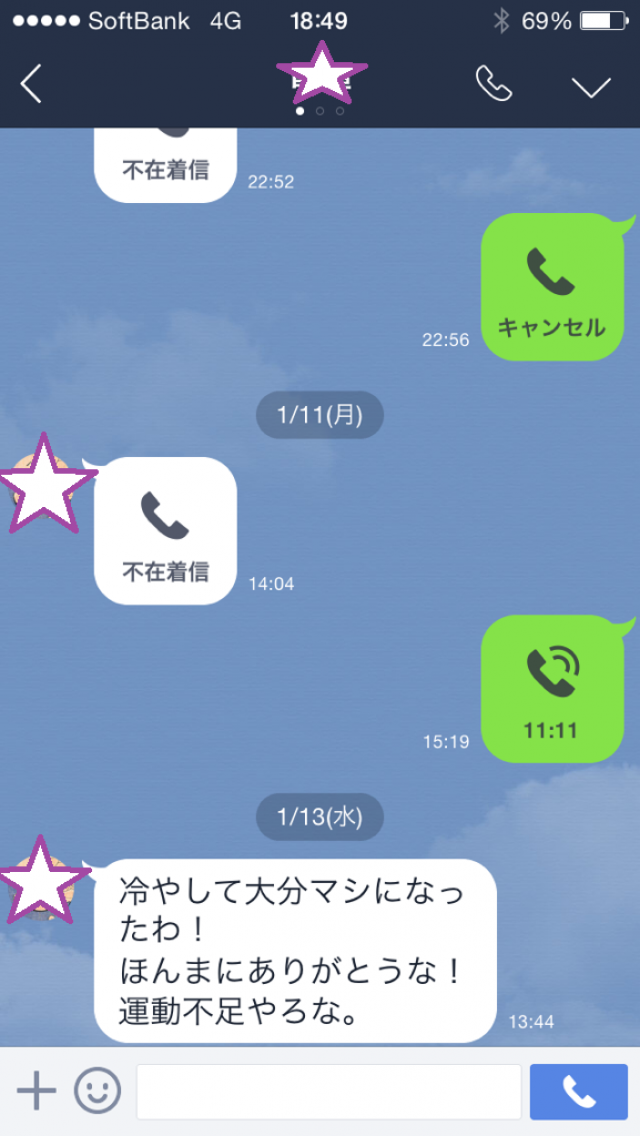Tap the 11:11 call duration bubble
The image size is (640, 1136).
pyautogui.click(x=551, y=690)
